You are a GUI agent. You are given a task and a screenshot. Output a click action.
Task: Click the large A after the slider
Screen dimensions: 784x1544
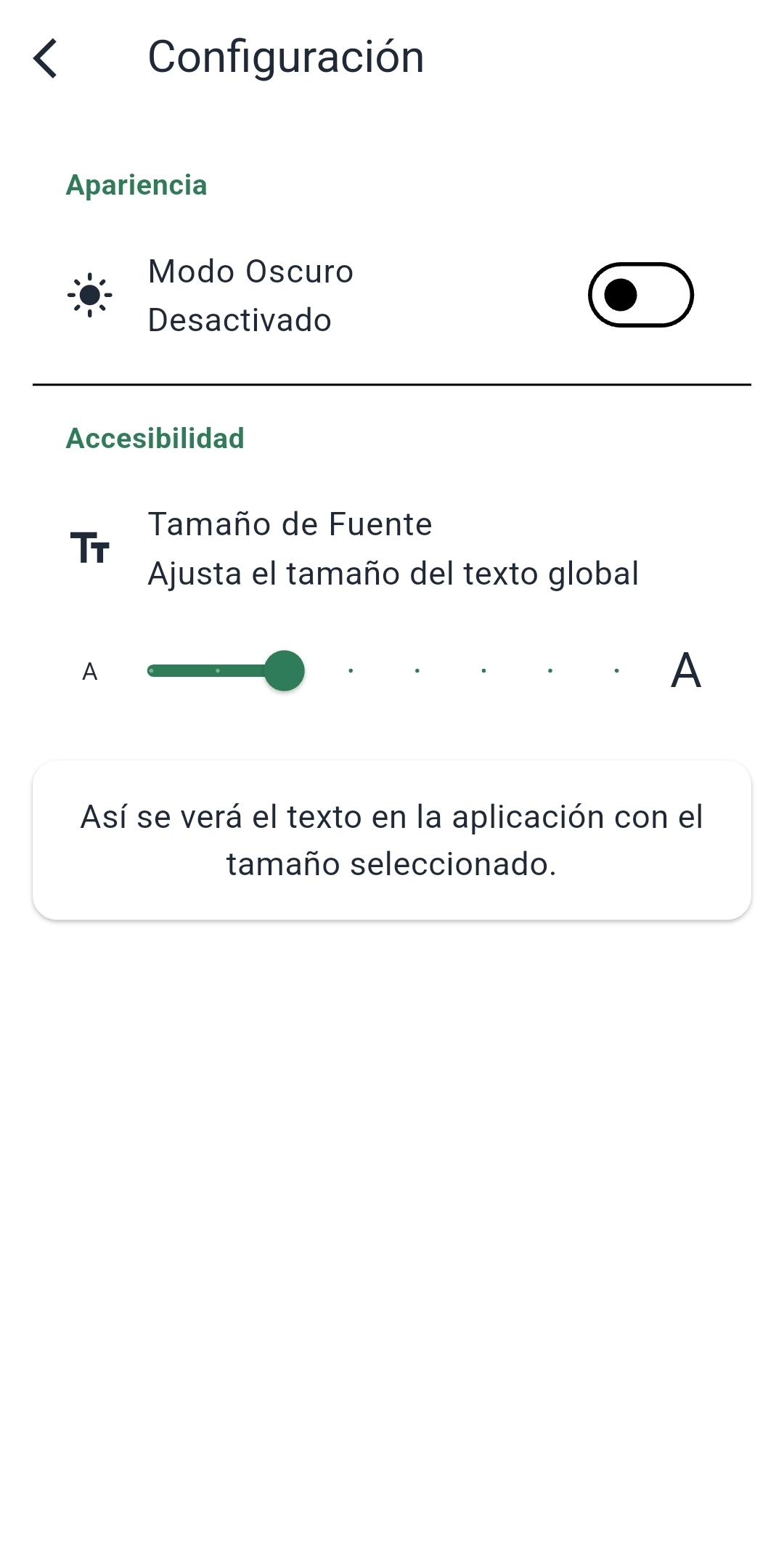tap(685, 670)
